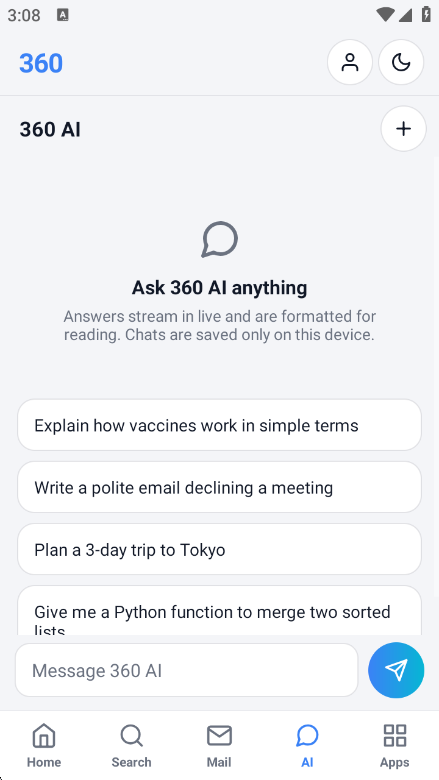The height and width of the screenshot is (780, 439).
Task: Select the Python merge sorted lists prompt
Action: coord(219,611)
